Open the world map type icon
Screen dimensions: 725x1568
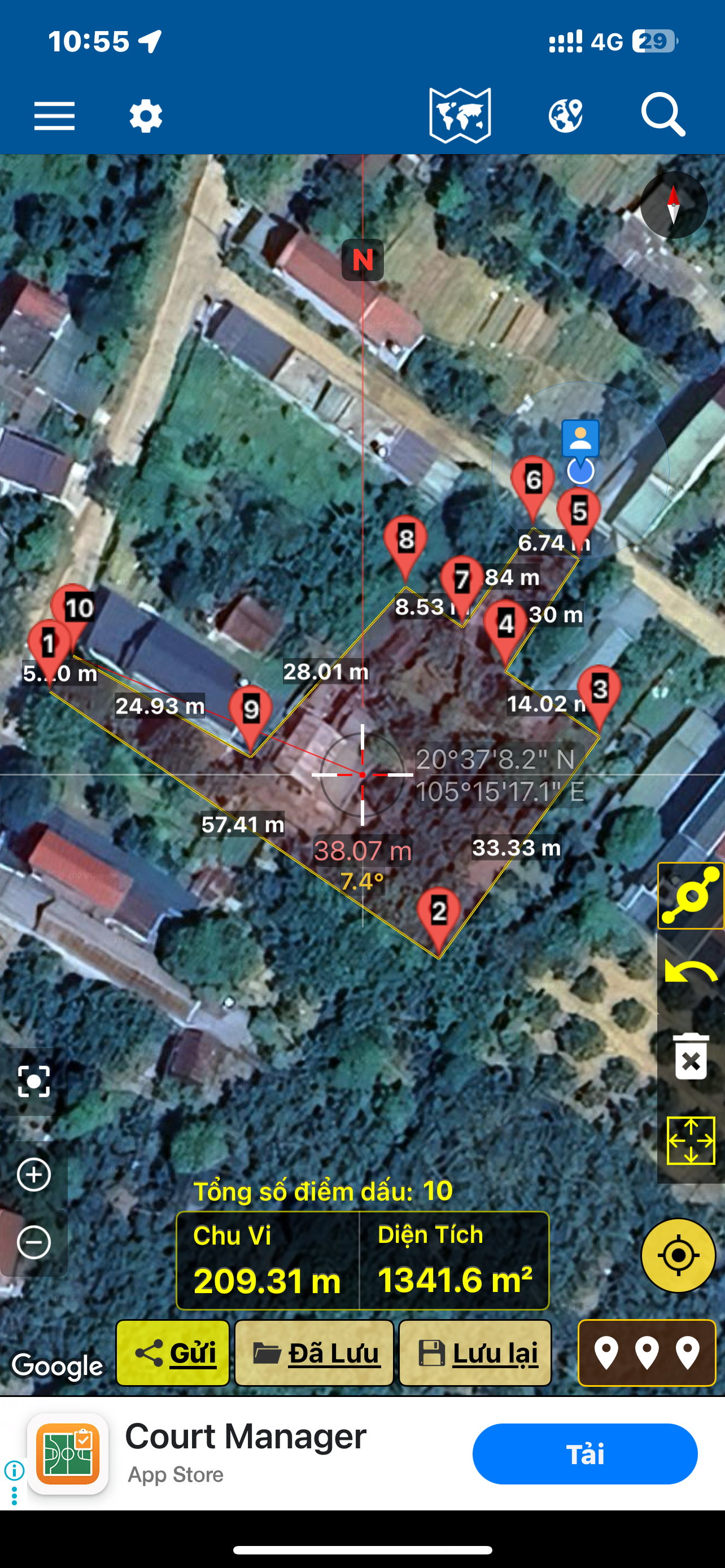[x=460, y=116]
